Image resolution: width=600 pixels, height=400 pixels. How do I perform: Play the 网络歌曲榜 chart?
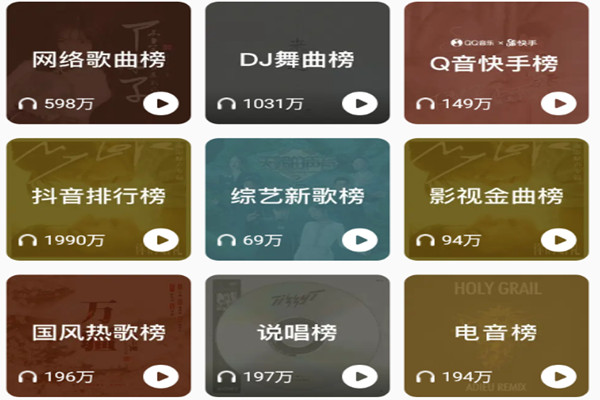coord(160,103)
